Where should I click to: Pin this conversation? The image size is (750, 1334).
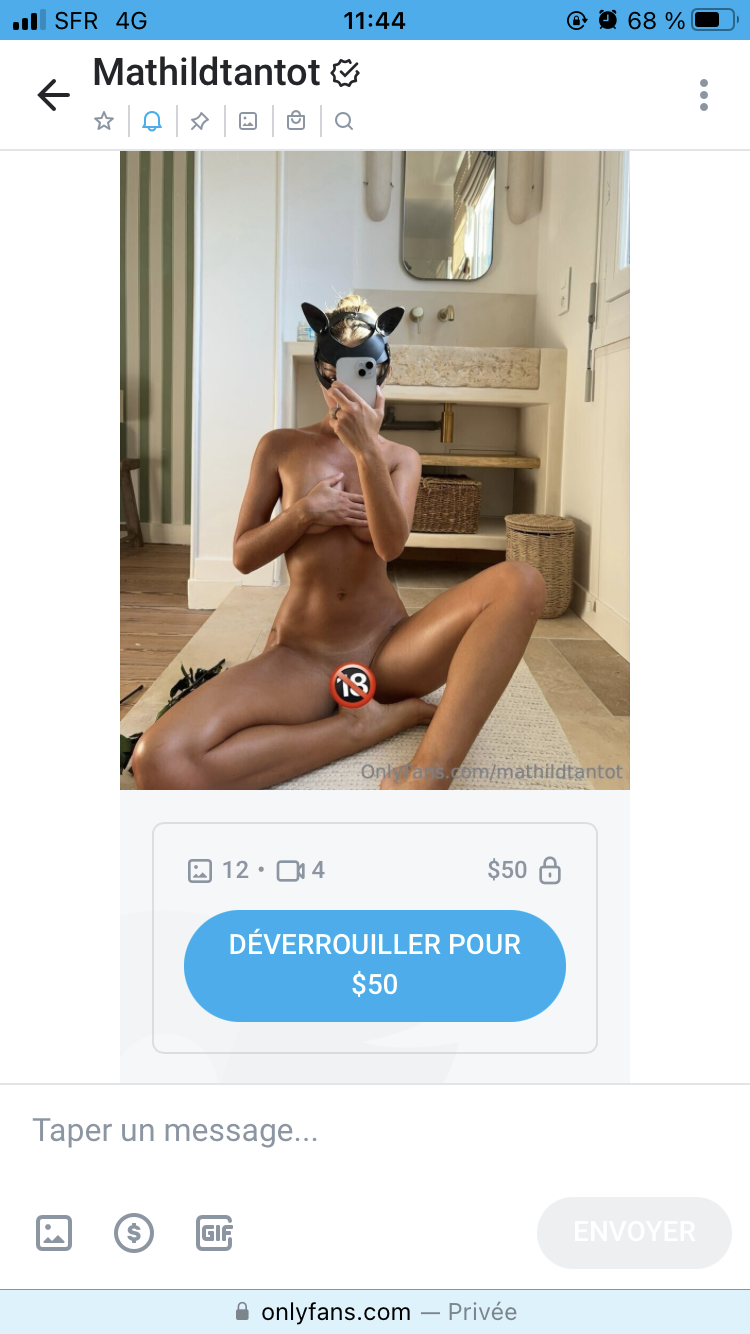pos(200,122)
